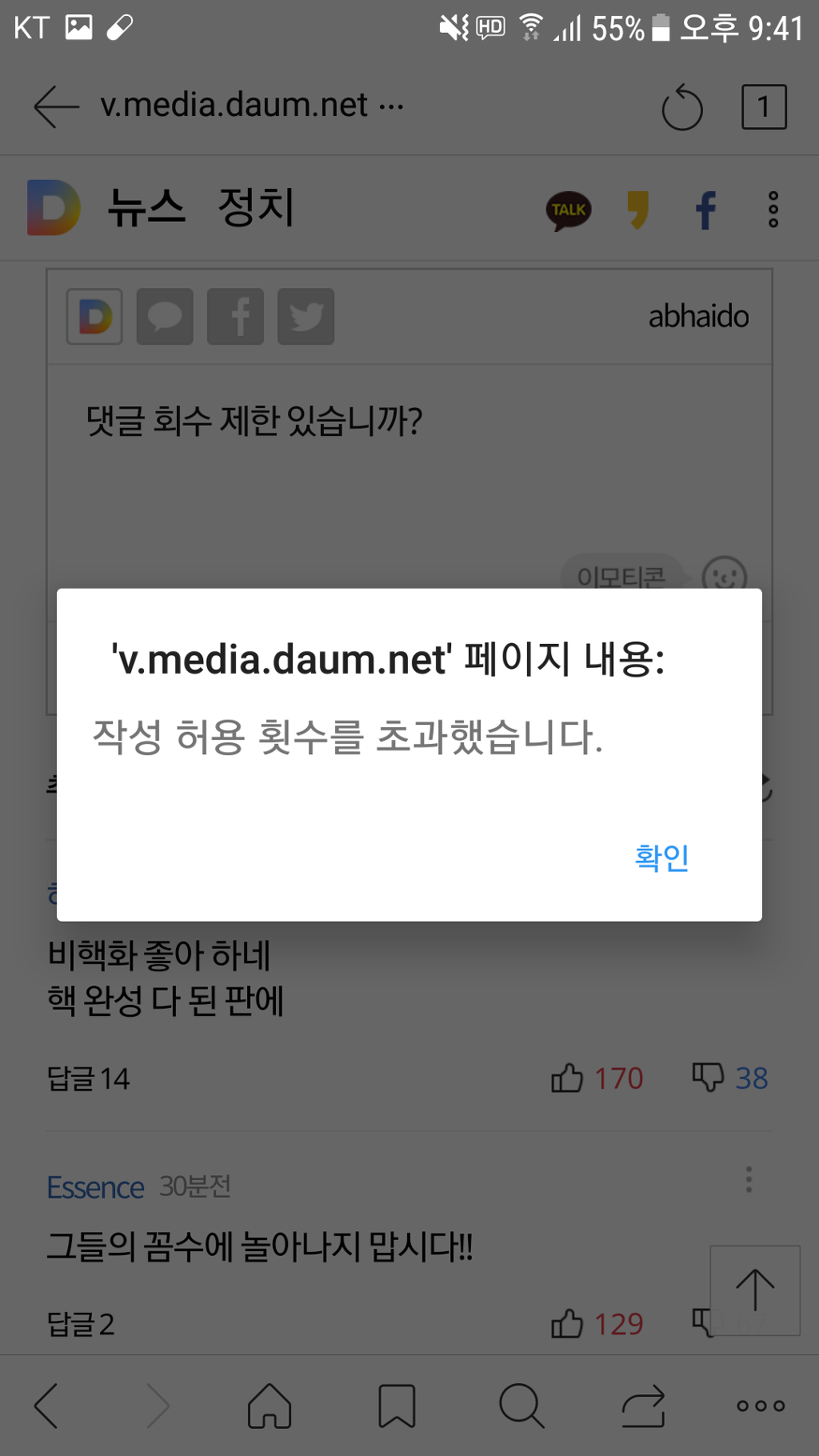Reload the page

pos(682,107)
